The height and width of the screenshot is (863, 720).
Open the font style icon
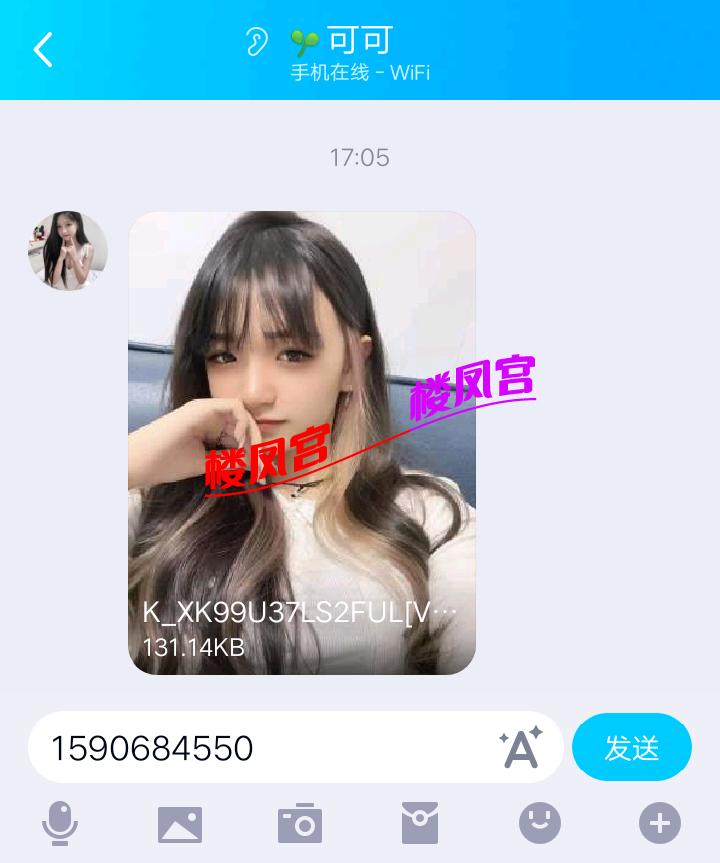coord(520,747)
